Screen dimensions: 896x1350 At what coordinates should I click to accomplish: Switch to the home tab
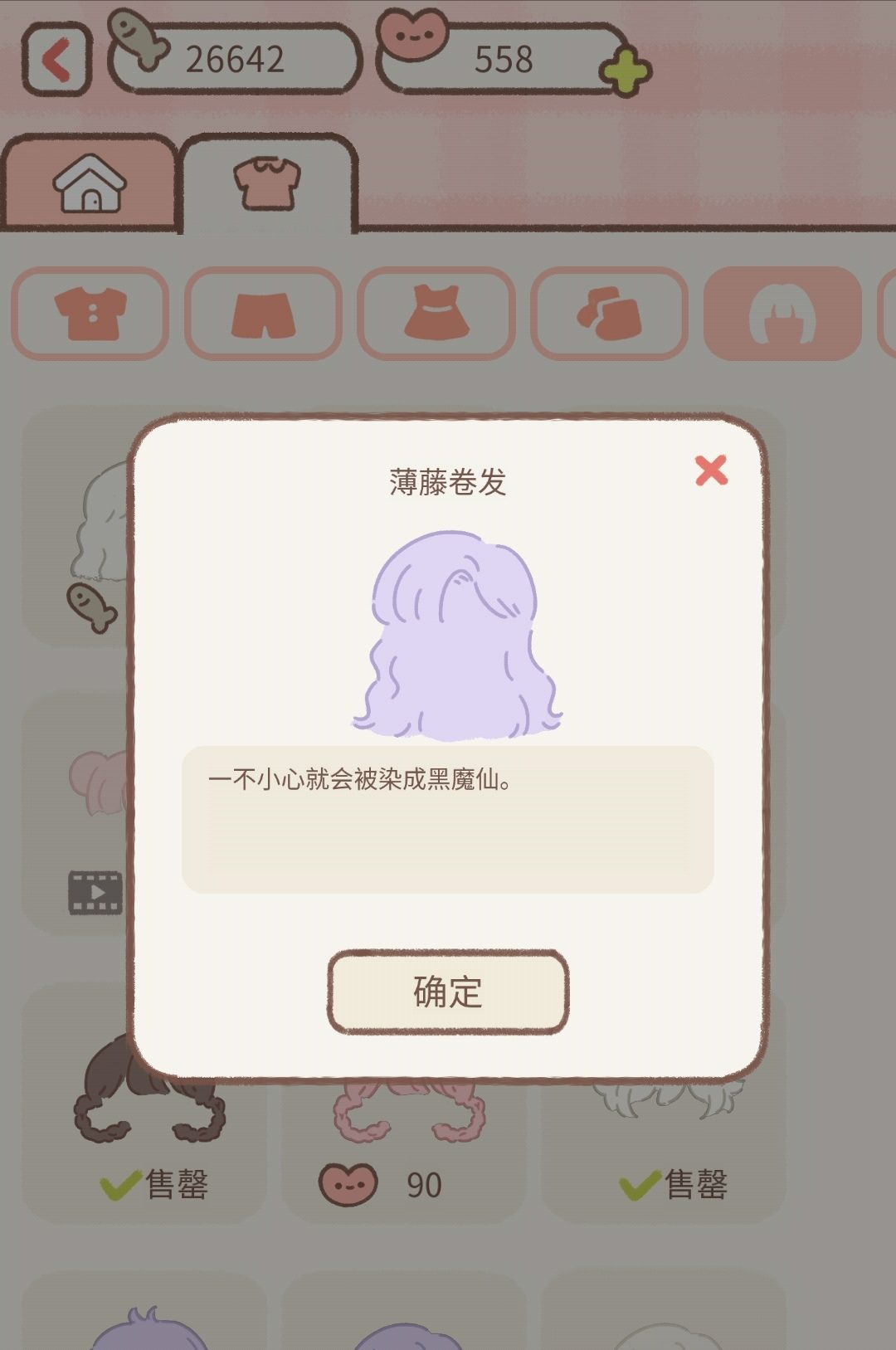(91, 183)
